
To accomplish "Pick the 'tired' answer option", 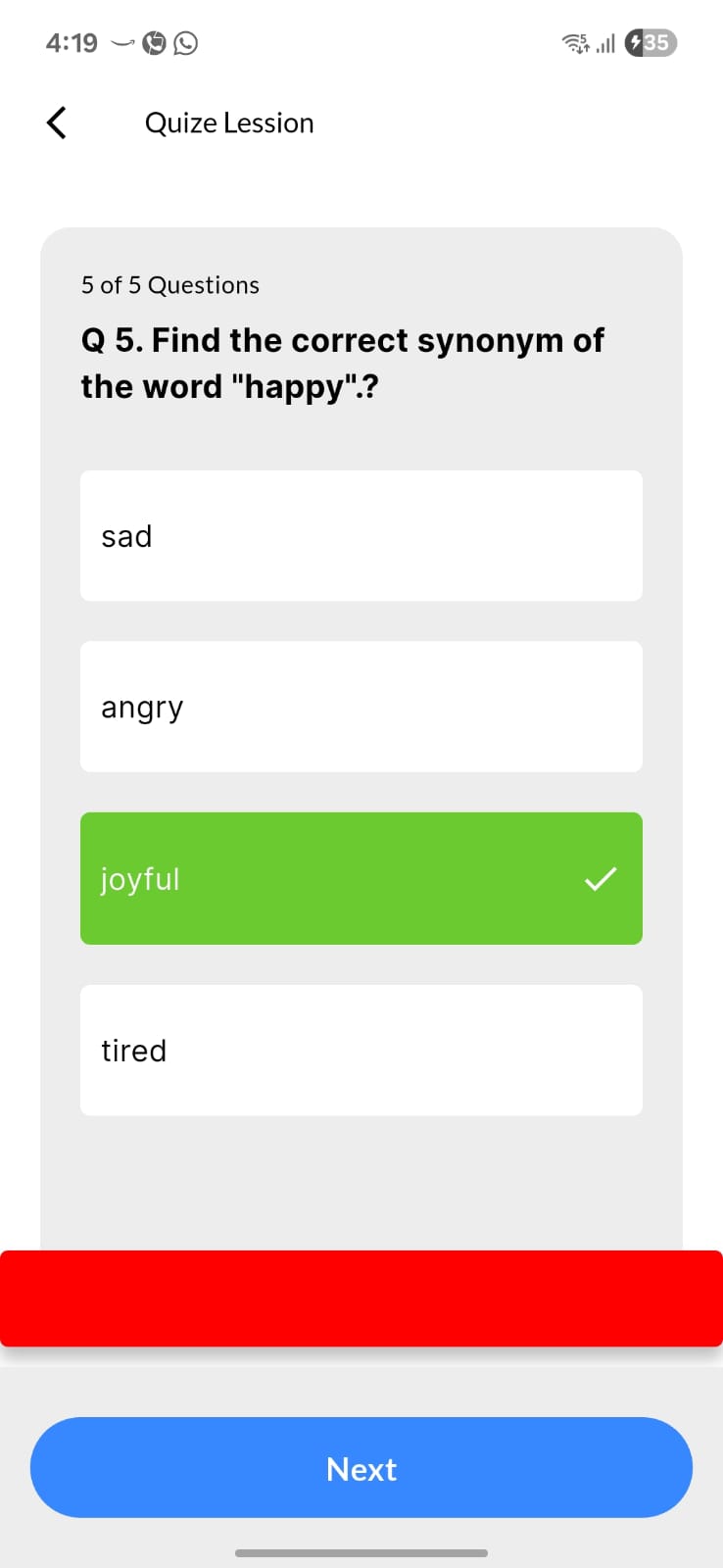I will pos(361,1050).
